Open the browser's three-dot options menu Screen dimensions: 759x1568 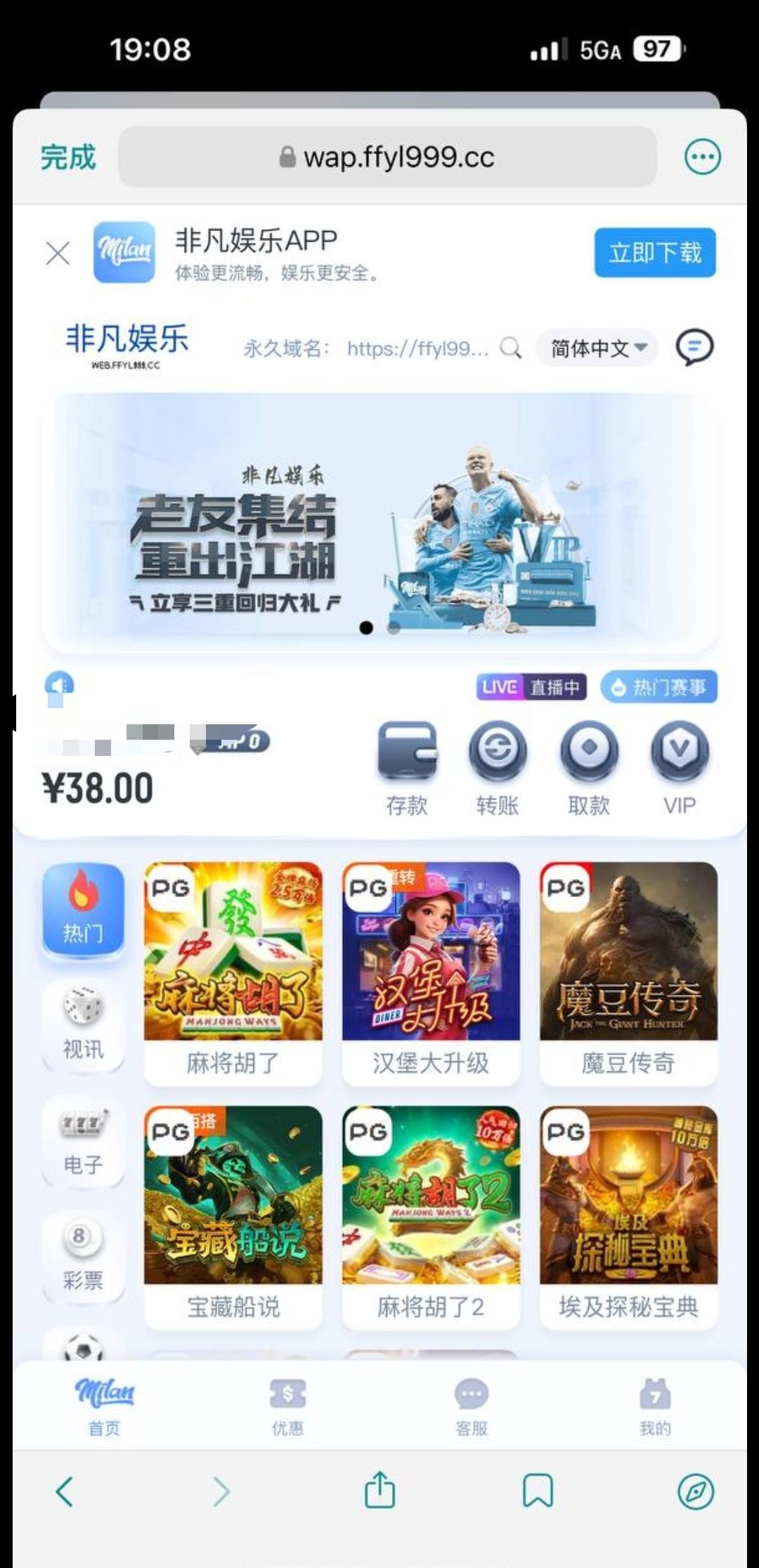coord(702,157)
